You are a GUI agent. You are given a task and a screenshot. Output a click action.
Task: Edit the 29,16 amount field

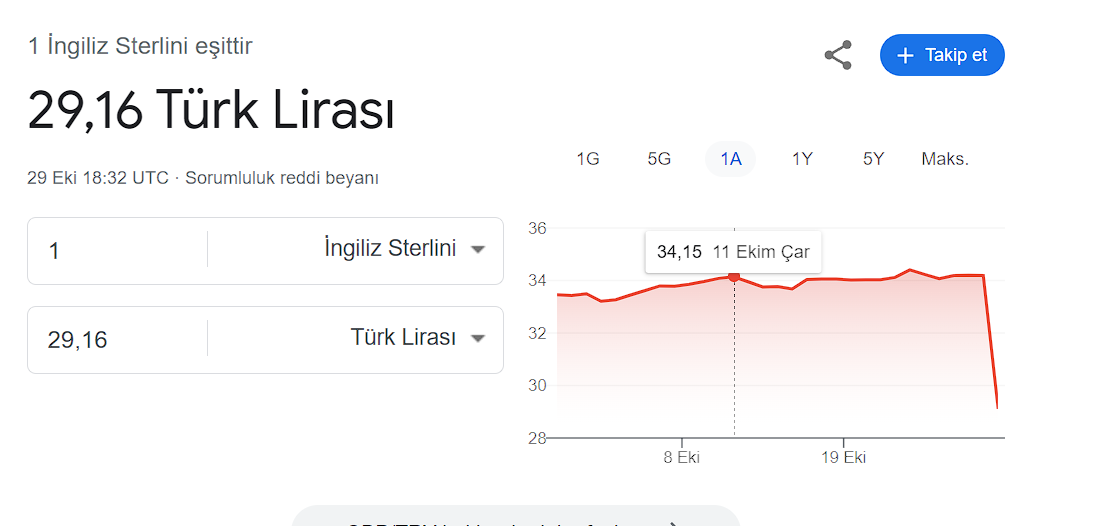117,340
